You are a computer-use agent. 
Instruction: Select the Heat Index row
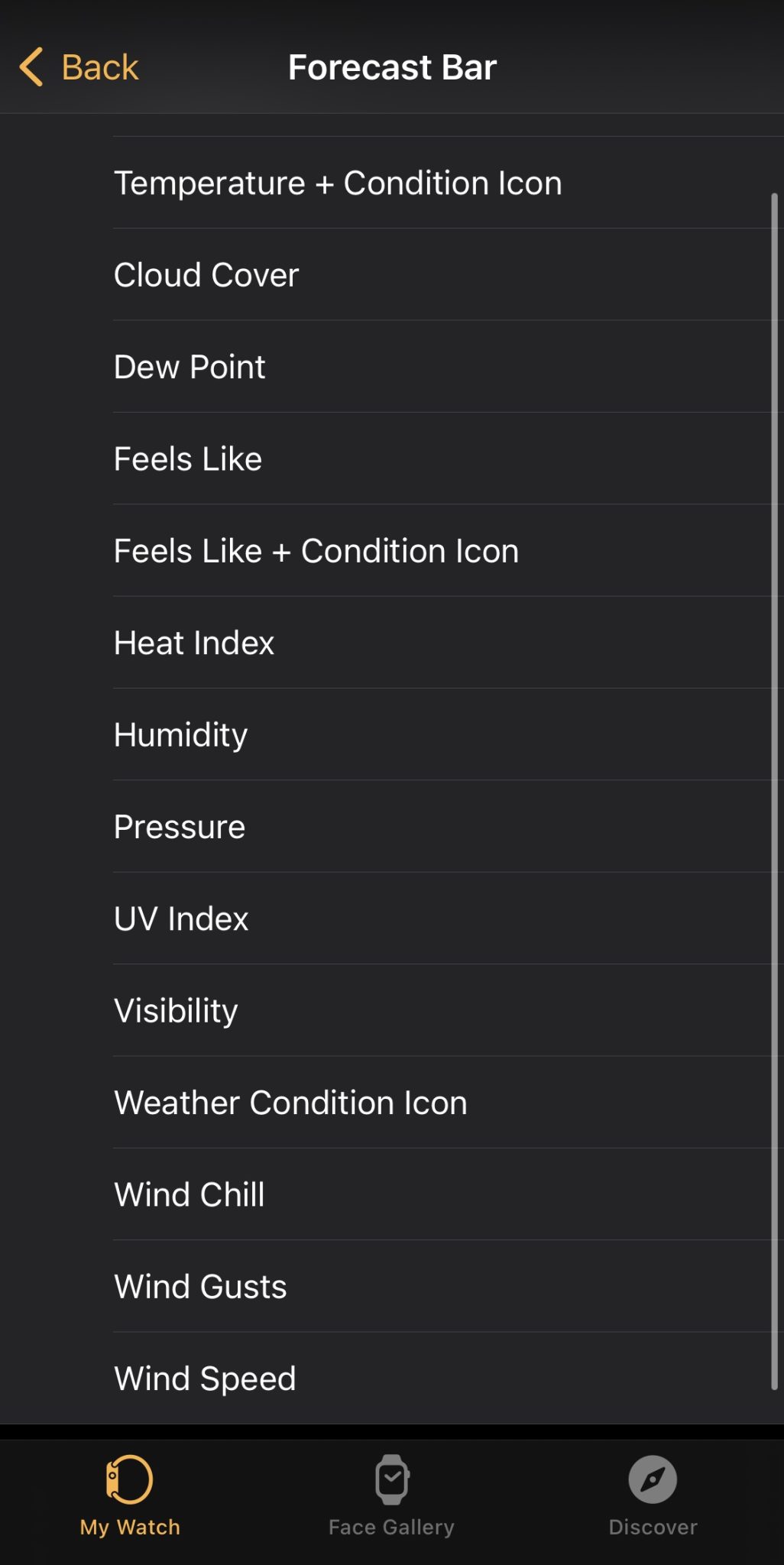tap(193, 643)
